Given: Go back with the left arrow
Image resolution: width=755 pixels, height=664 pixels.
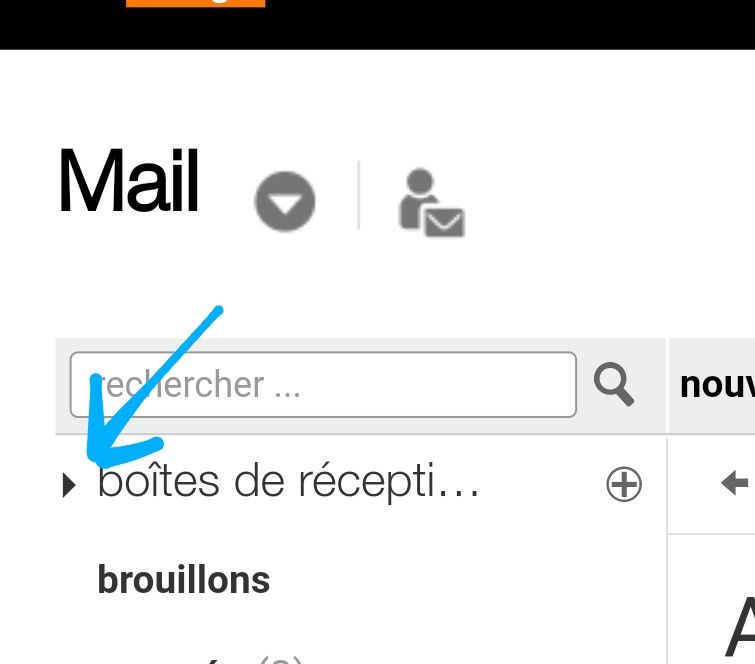Looking at the screenshot, I should click(x=735, y=484).
